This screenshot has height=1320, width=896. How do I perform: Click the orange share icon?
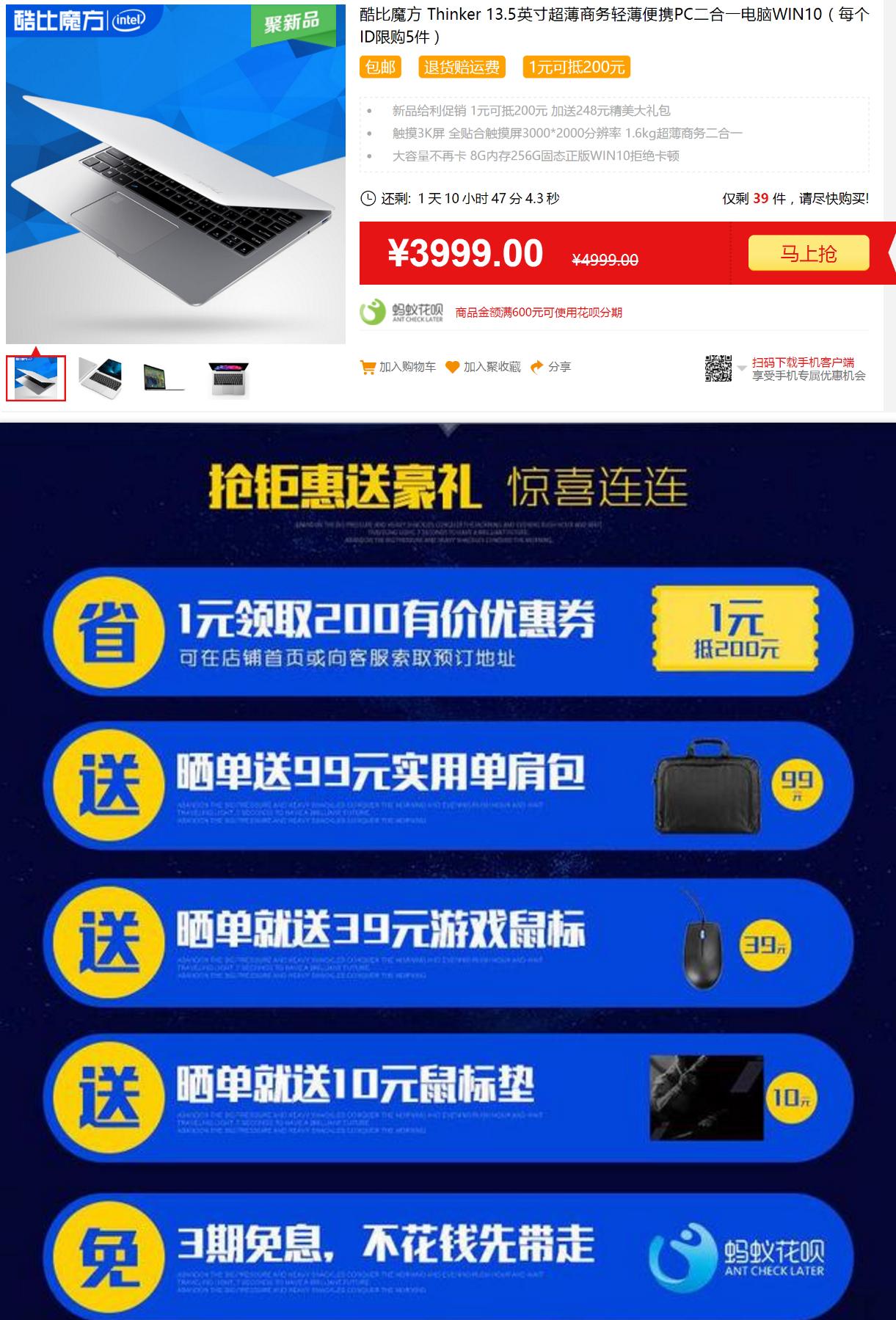[x=537, y=368]
